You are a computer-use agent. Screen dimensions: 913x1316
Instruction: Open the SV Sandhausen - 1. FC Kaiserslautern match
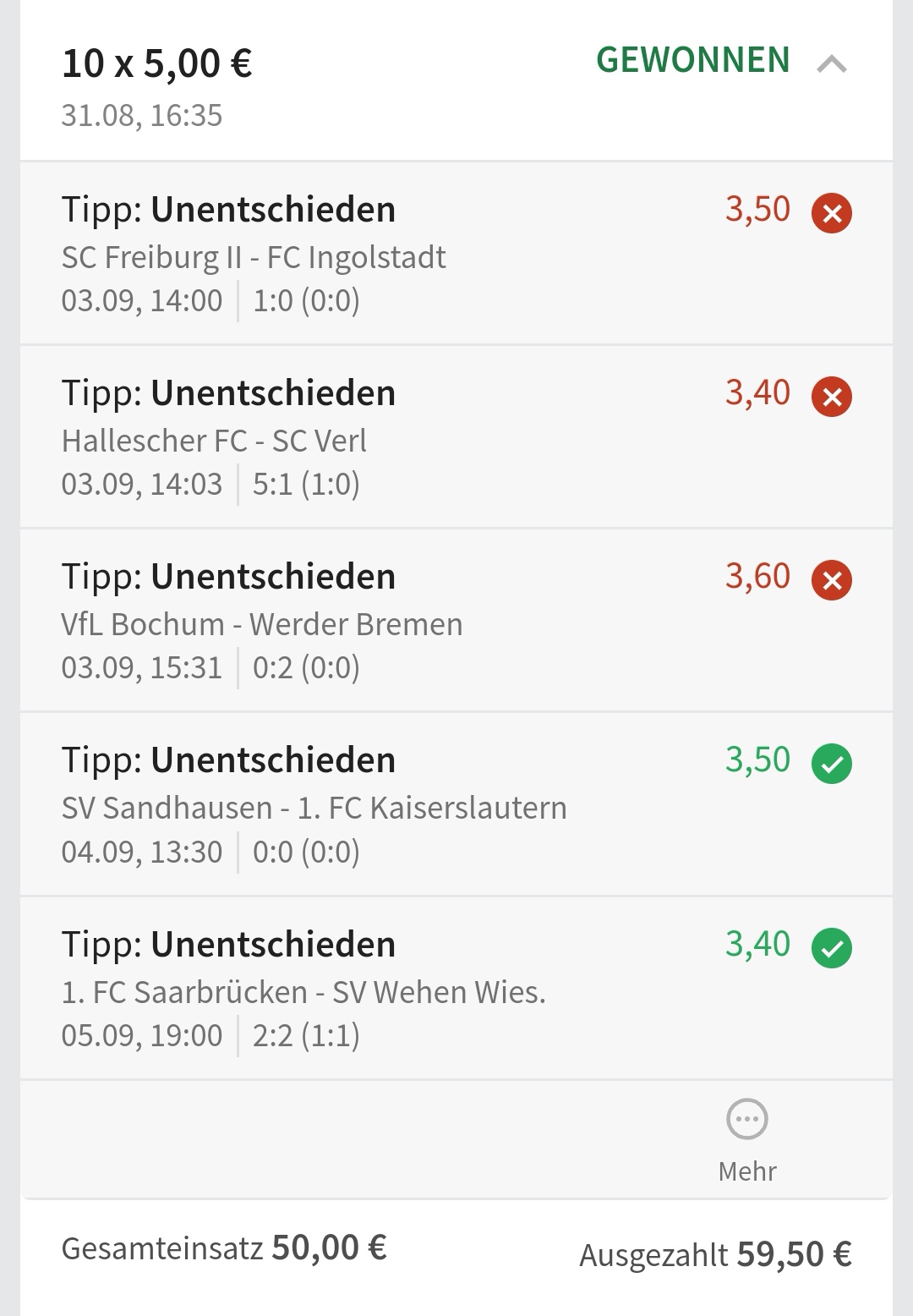point(314,808)
